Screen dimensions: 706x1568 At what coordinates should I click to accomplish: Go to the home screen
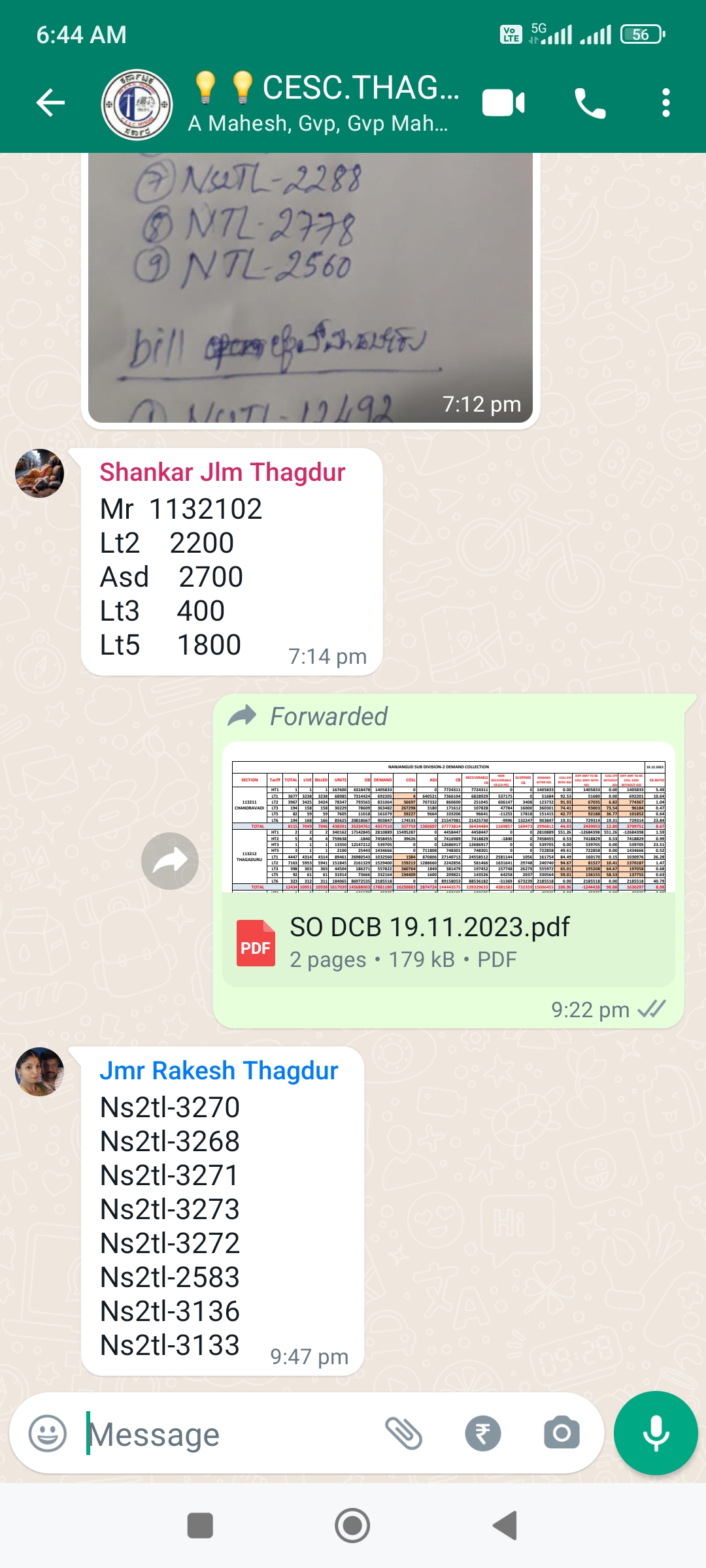coord(352,1526)
